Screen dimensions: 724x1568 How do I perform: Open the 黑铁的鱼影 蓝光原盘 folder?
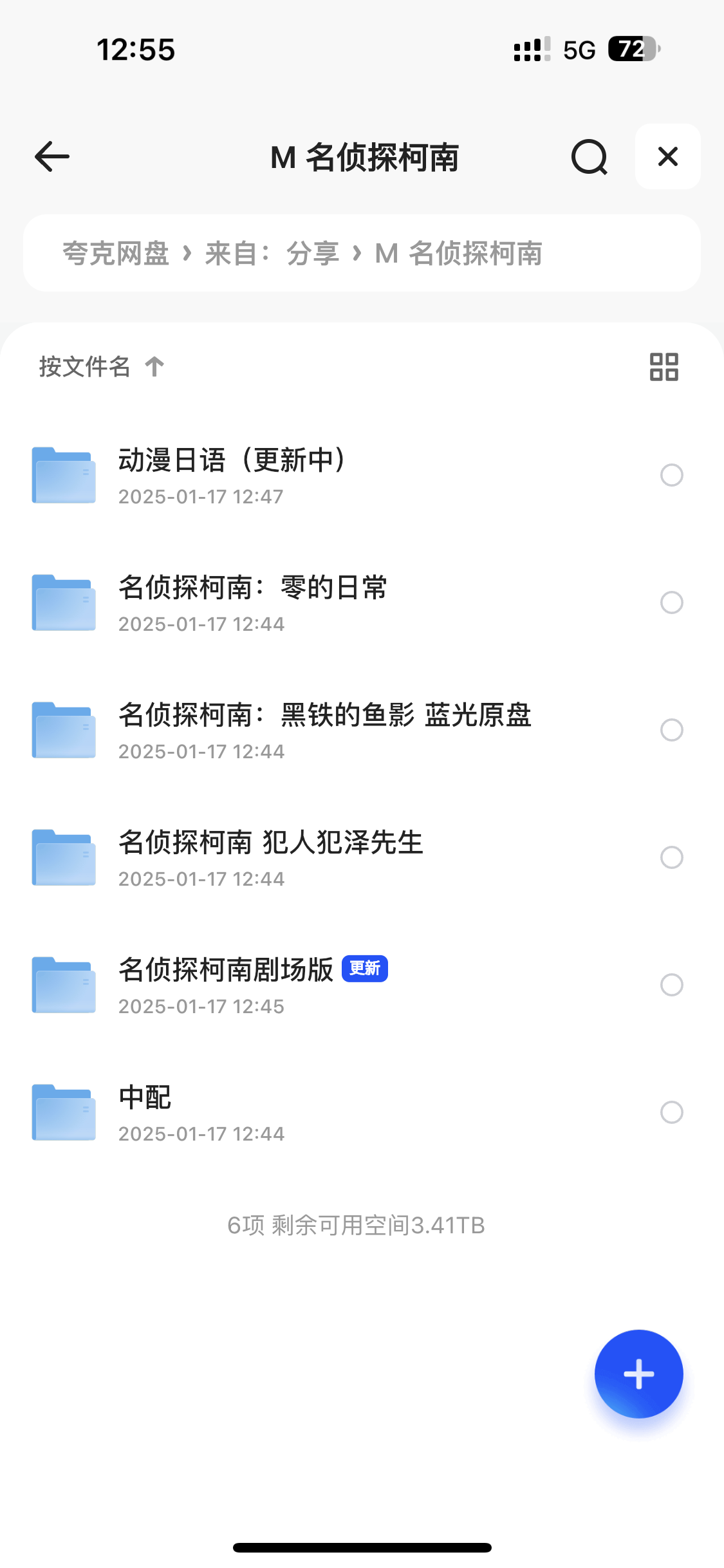point(362,731)
